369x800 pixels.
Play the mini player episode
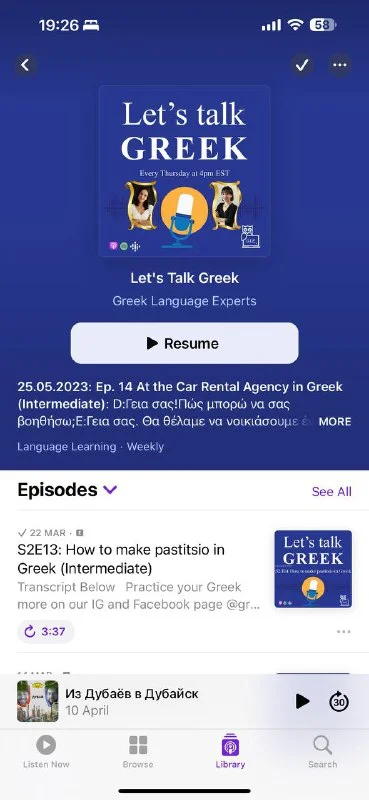coord(302,701)
